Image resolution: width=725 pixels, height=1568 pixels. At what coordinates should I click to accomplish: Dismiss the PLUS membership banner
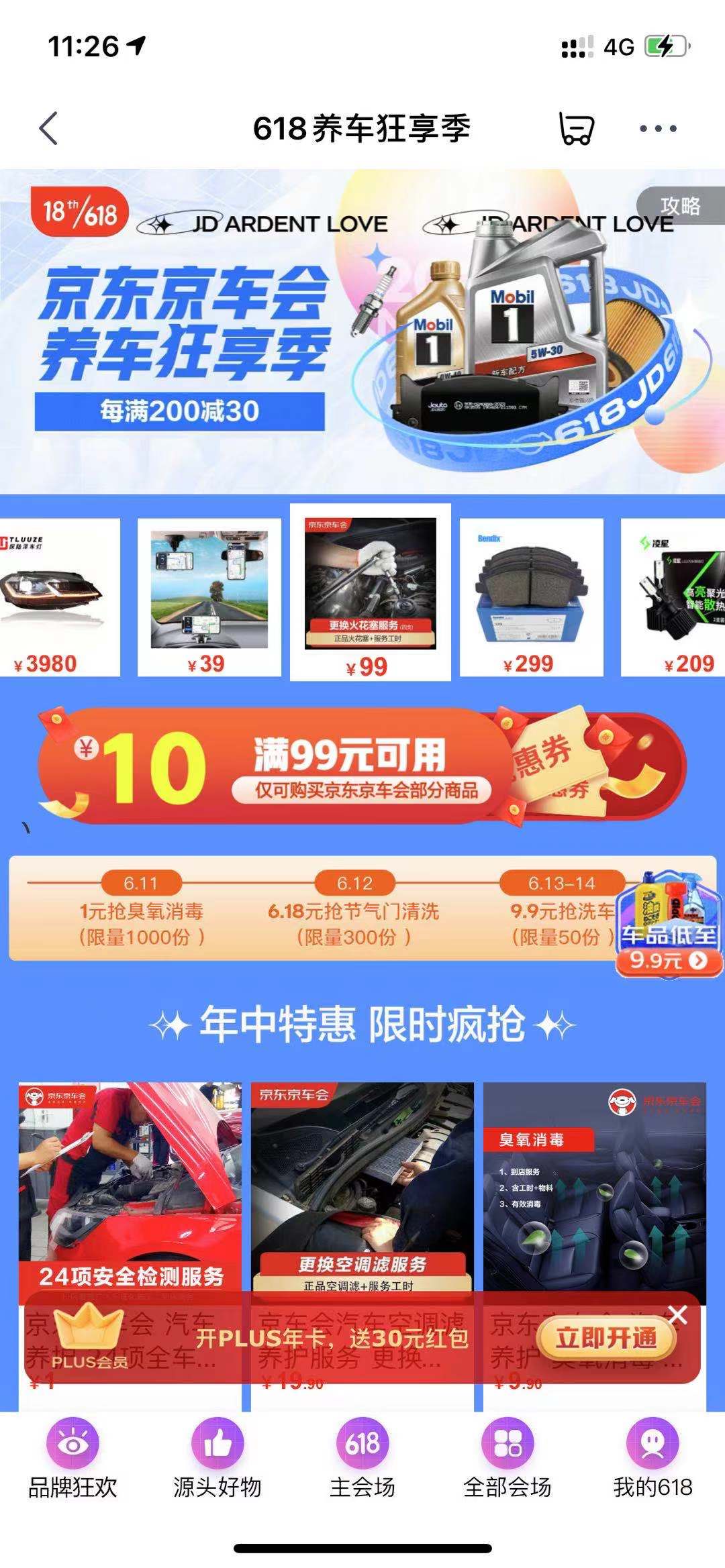pos(677,1315)
